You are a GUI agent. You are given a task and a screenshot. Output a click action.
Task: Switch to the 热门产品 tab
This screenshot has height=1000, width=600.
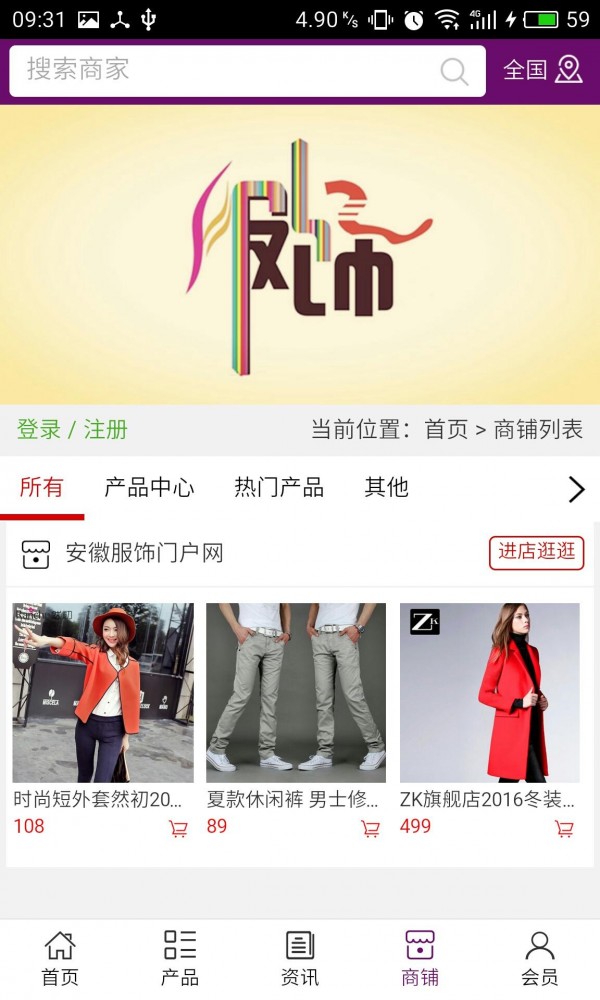[279, 488]
